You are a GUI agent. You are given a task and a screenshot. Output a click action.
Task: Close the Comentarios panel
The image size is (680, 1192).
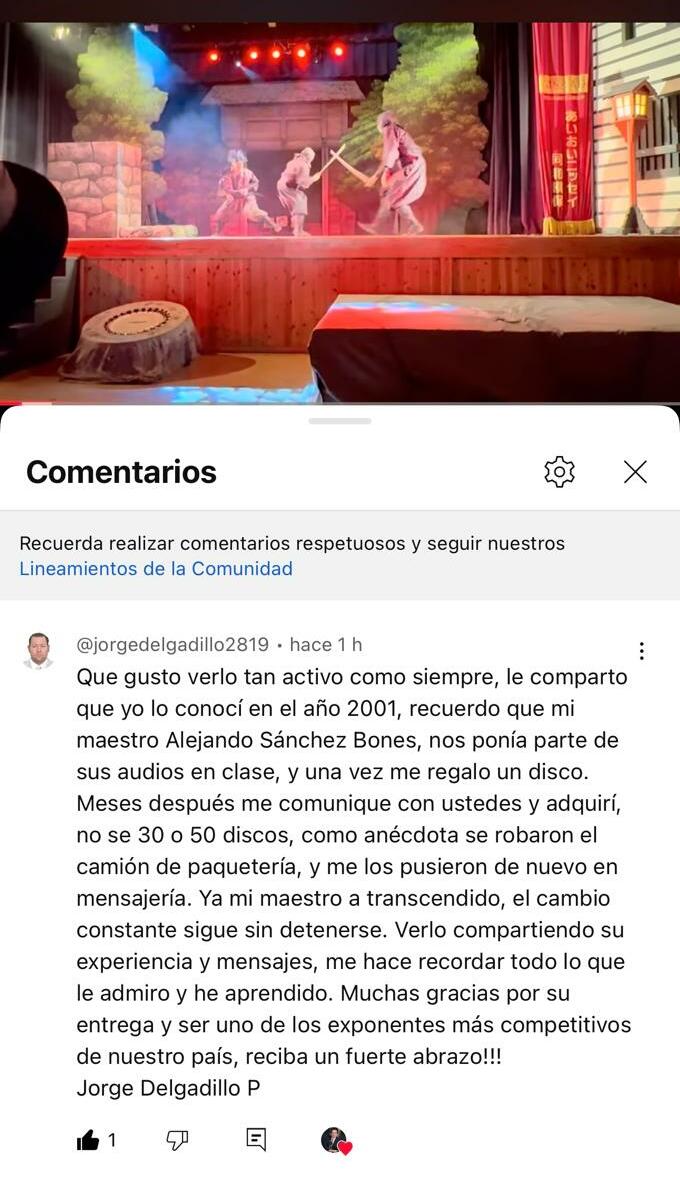tap(635, 472)
